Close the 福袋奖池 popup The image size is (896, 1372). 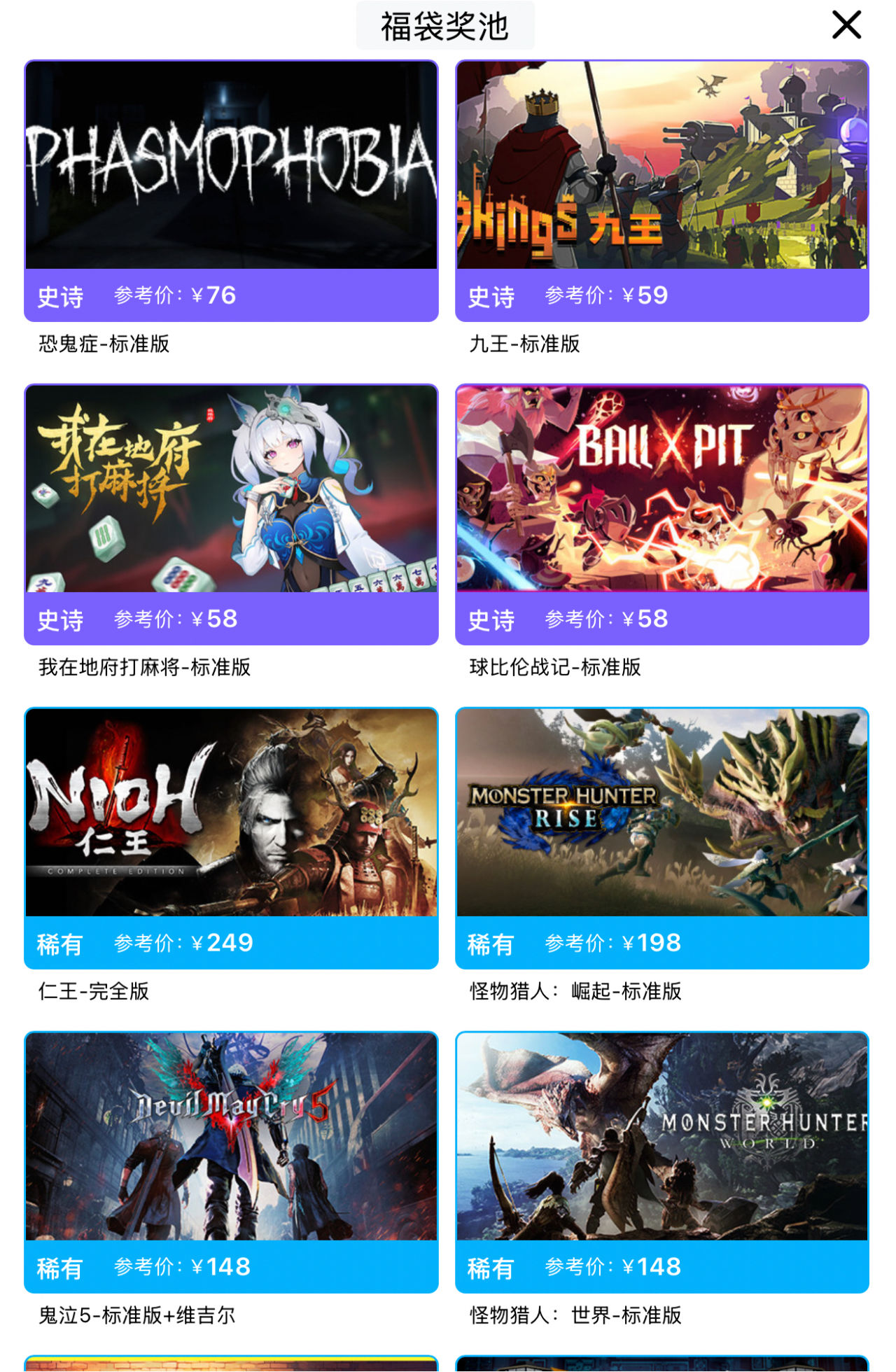tap(846, 25)
